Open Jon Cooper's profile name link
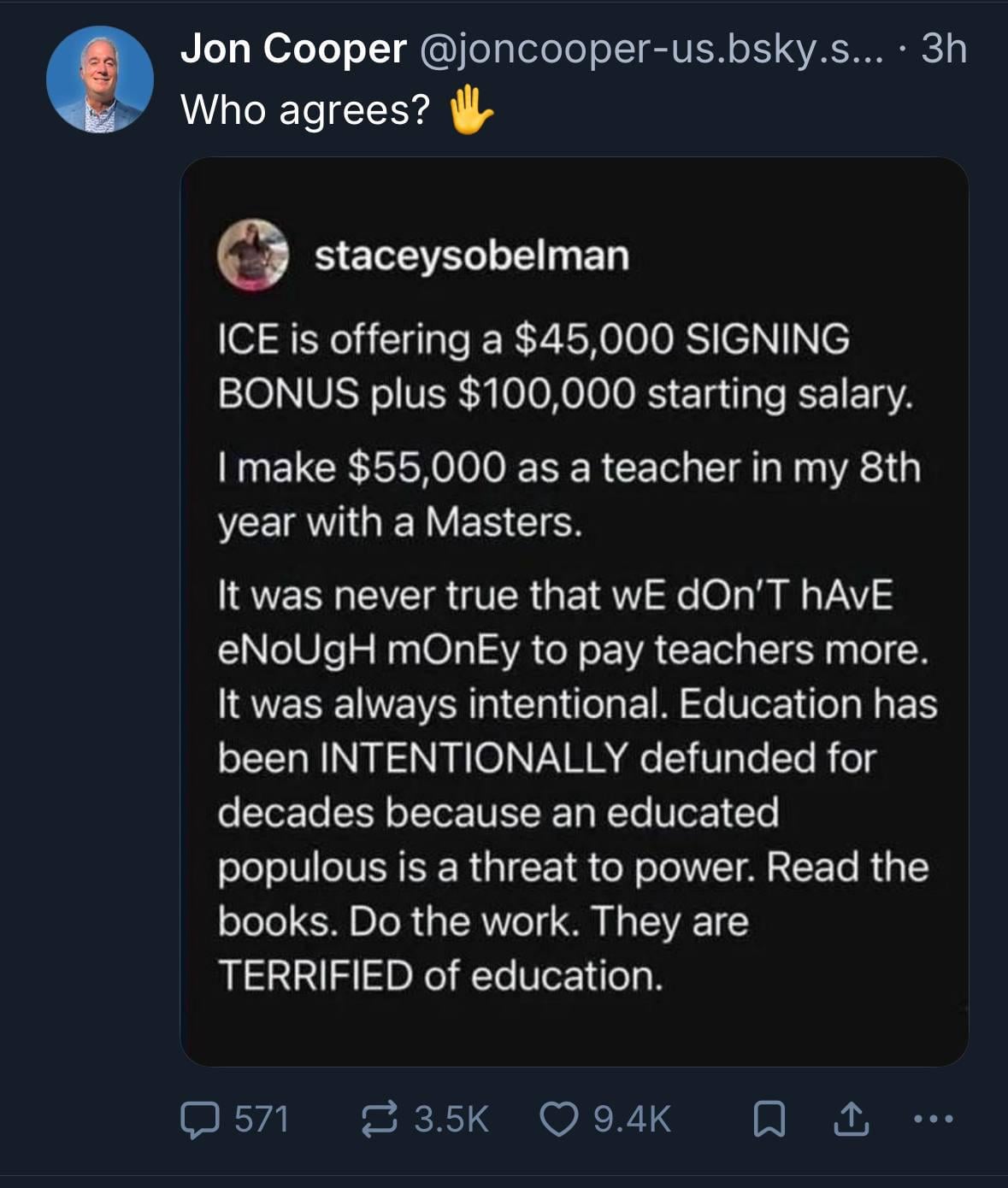The height and width of the screenshot is (1188, 1008). 293,49
